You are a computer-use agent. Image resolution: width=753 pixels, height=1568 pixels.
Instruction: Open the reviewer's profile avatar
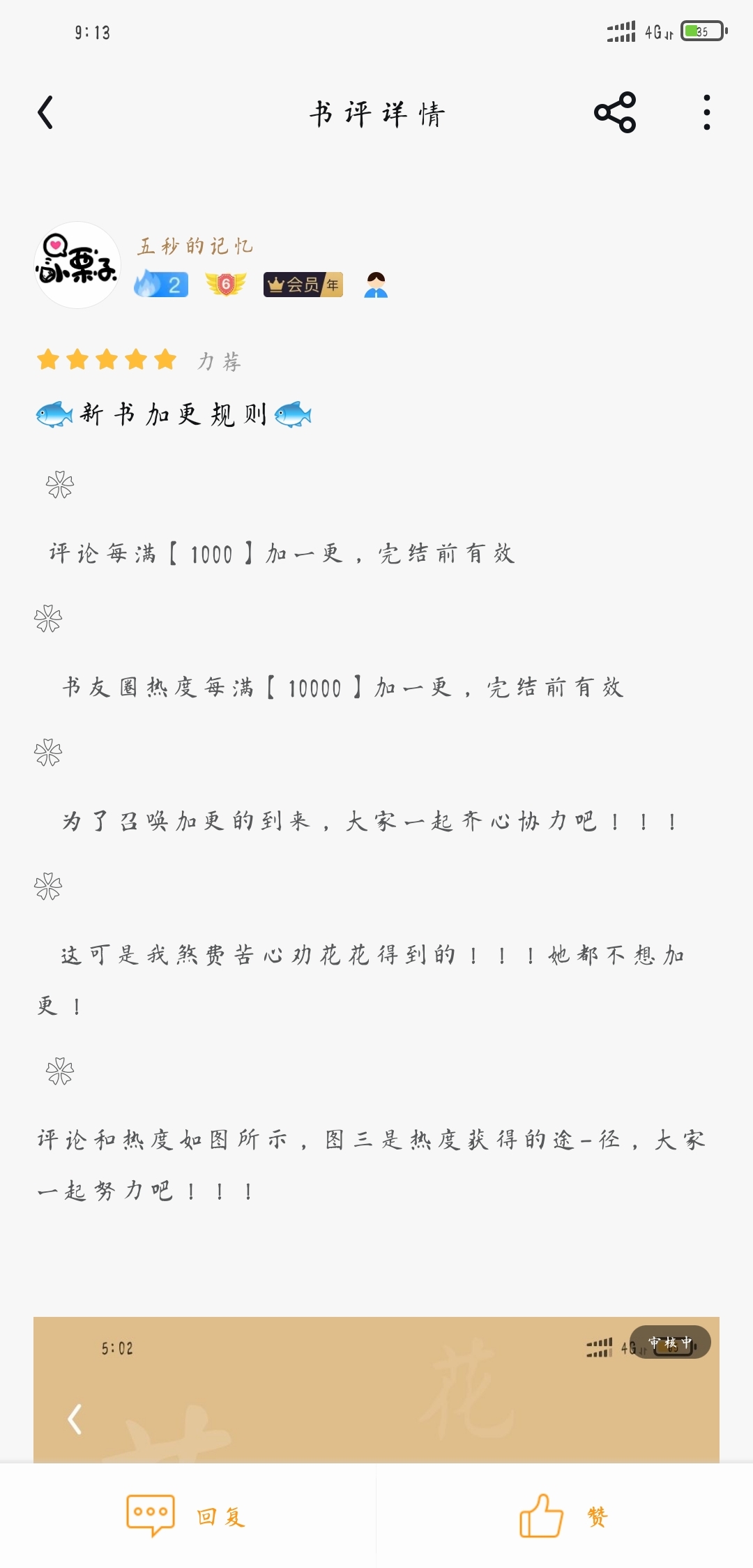coord(77,265)
